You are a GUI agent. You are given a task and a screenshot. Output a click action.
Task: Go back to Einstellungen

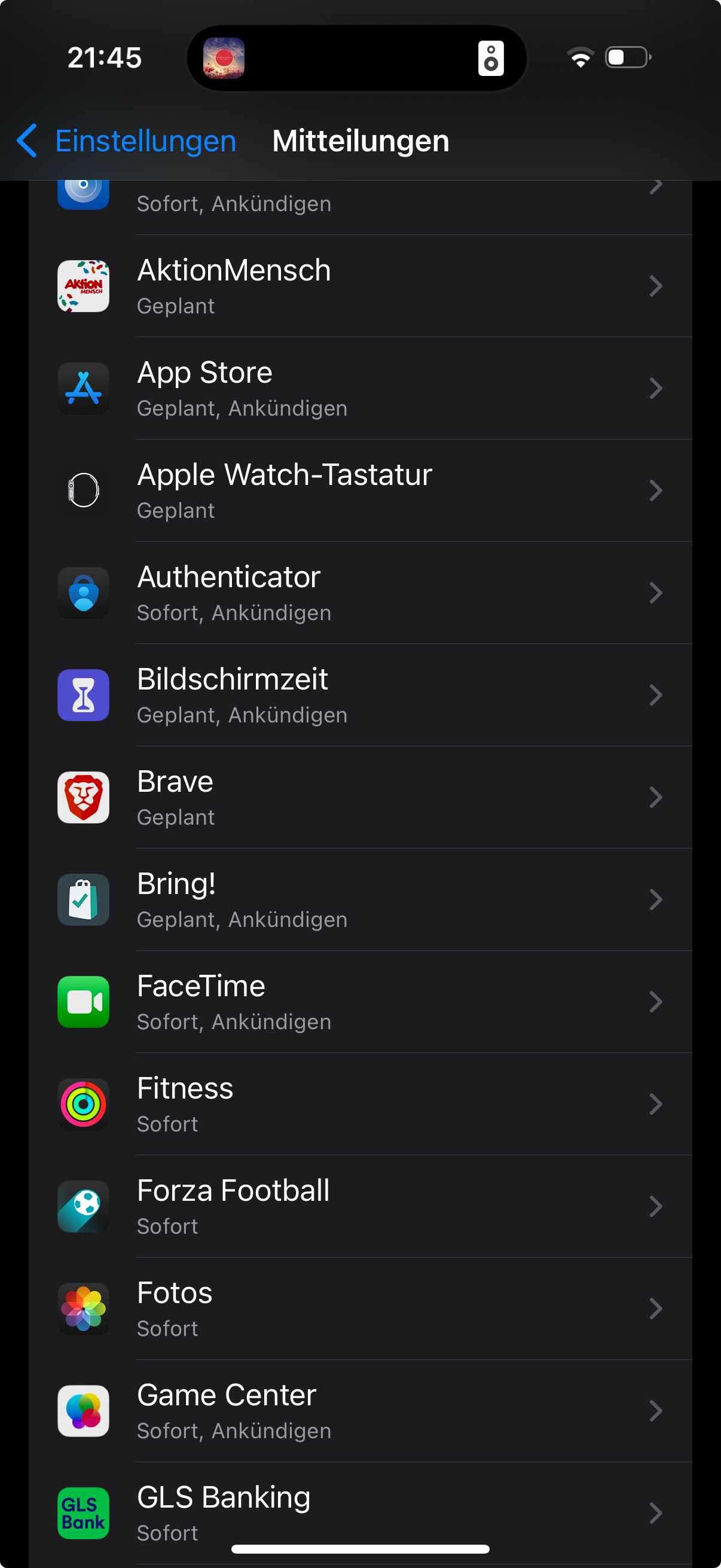click(x=127, y=141)
